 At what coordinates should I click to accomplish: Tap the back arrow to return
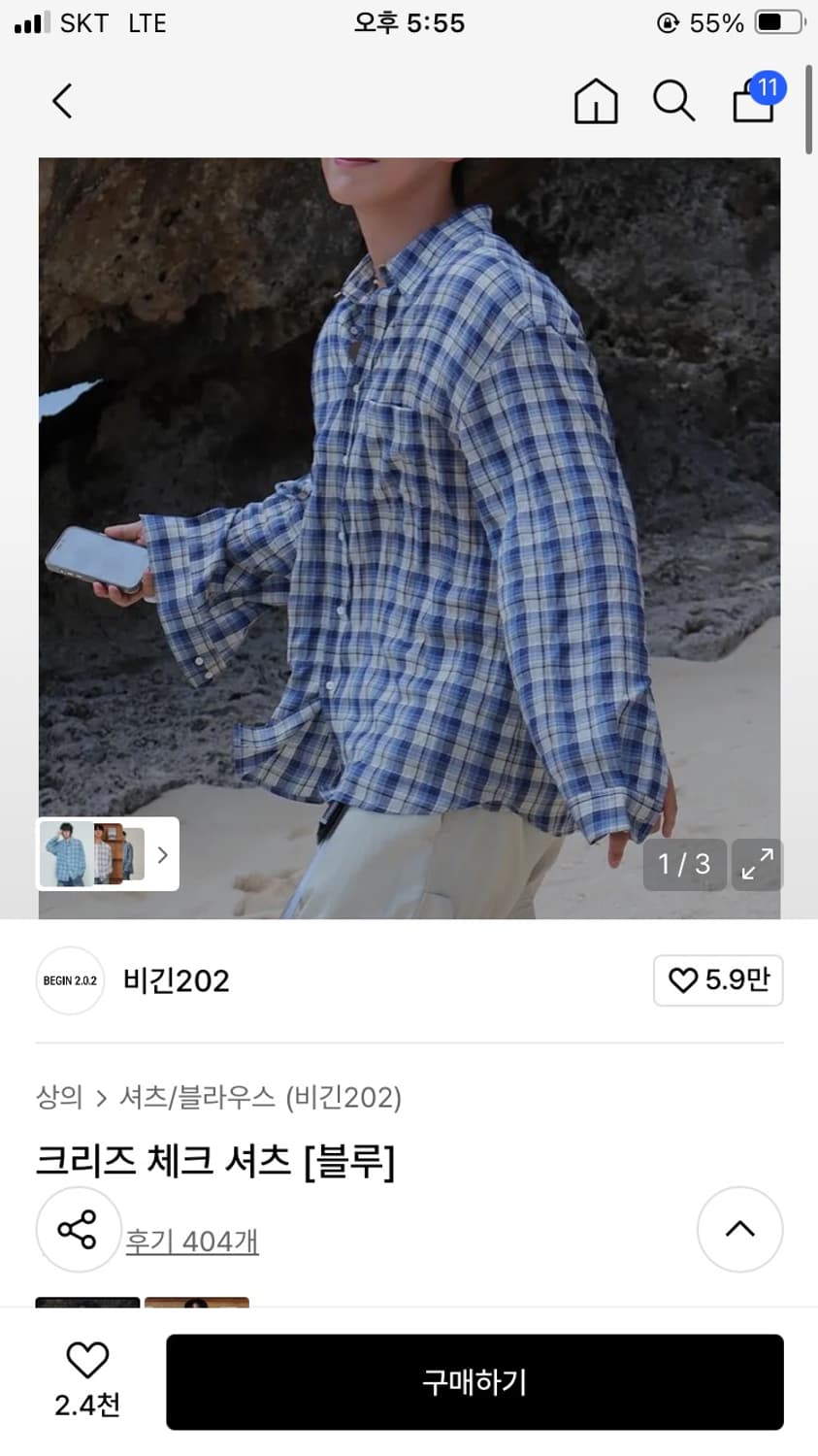click(61, 101)
